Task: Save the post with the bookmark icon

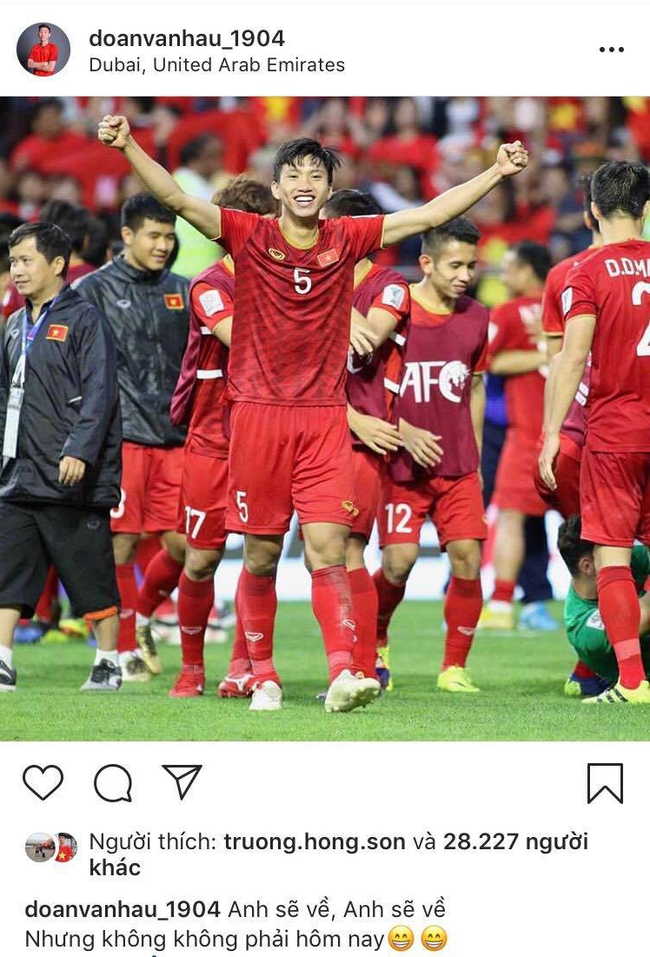Action: [604, 783]
